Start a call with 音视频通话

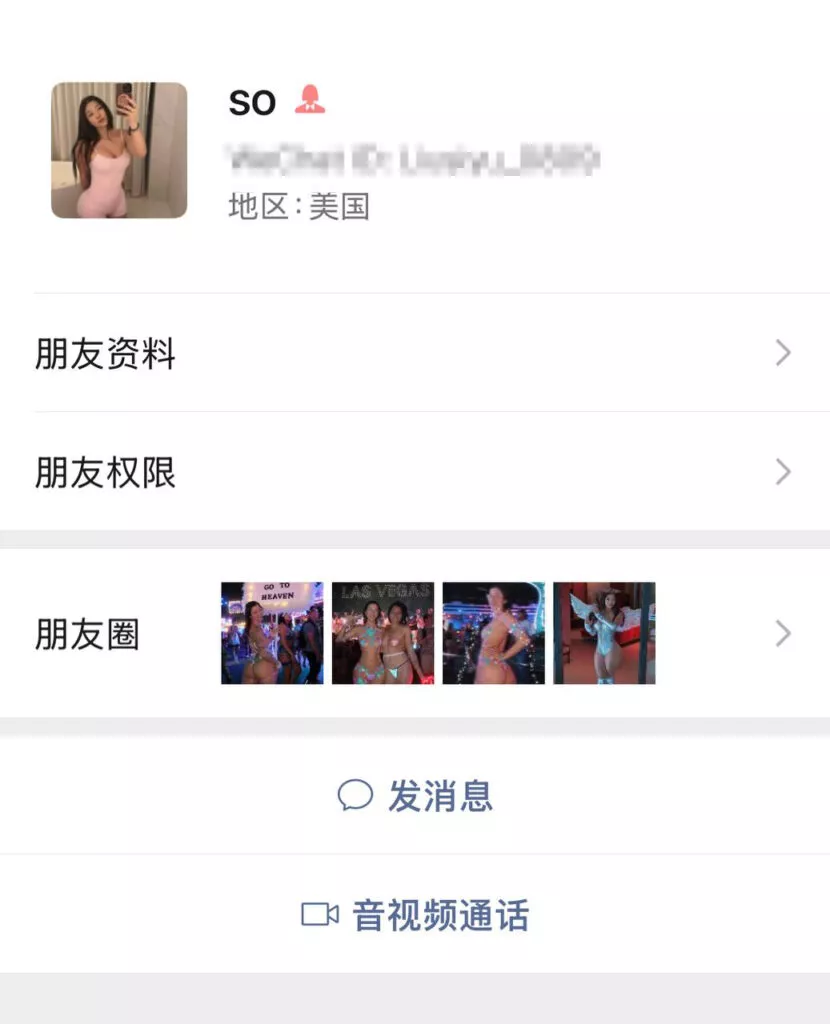point(415,915)
